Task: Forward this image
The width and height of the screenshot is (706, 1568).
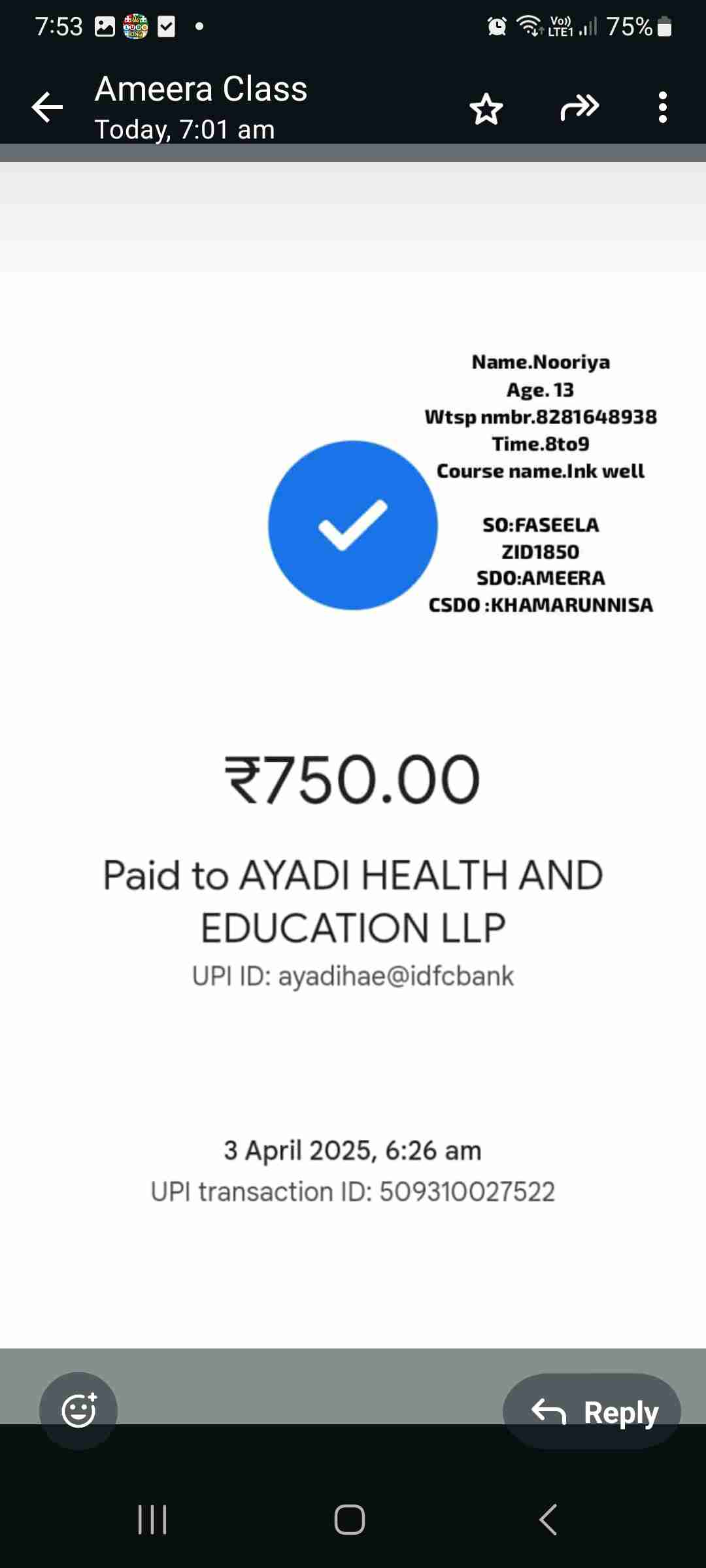Action: point(579,107)
